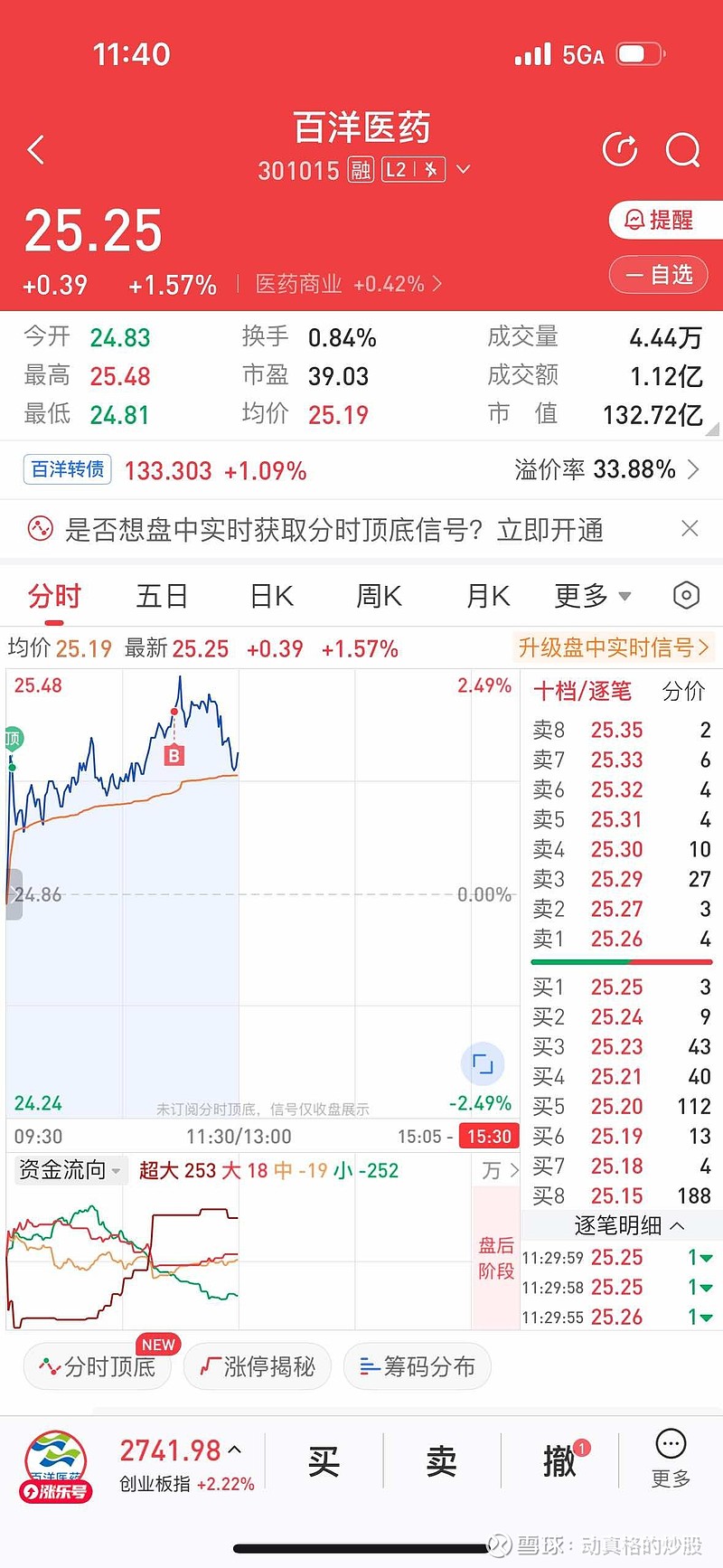Switch to the 日K chart tab
This screenshot has width=723, height=1568.
point(271,597)
